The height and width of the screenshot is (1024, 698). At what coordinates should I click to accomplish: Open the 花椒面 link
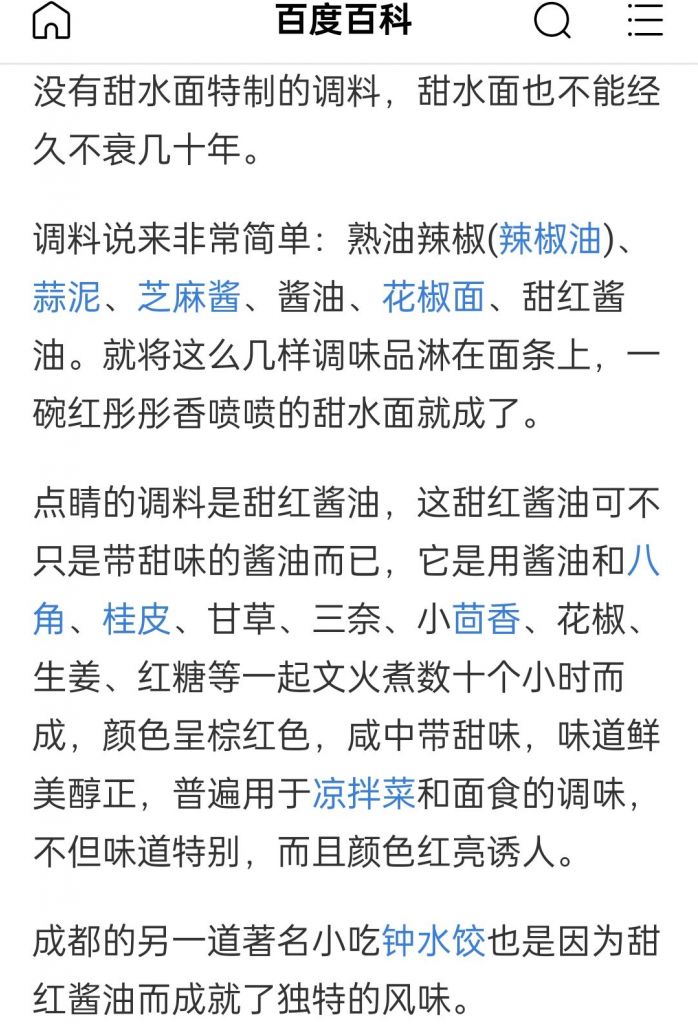tap(433, 297)
